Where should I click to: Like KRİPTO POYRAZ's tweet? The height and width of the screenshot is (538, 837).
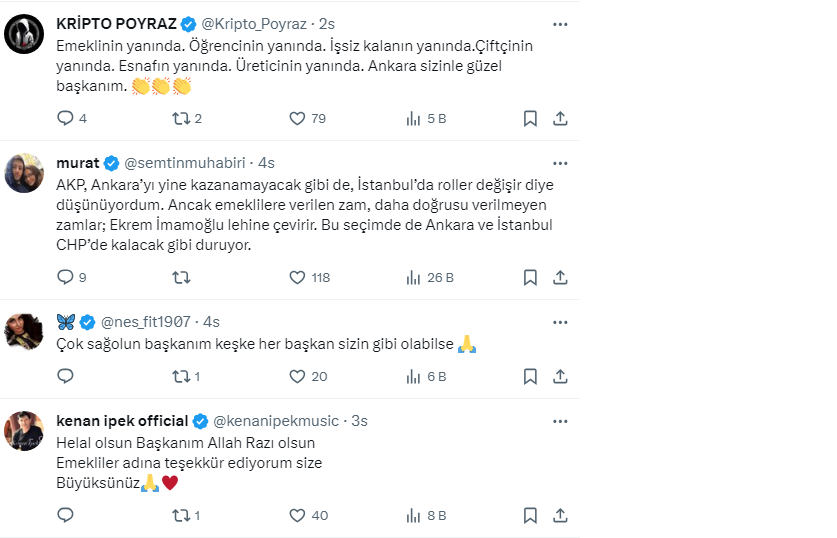coord(297,118)
